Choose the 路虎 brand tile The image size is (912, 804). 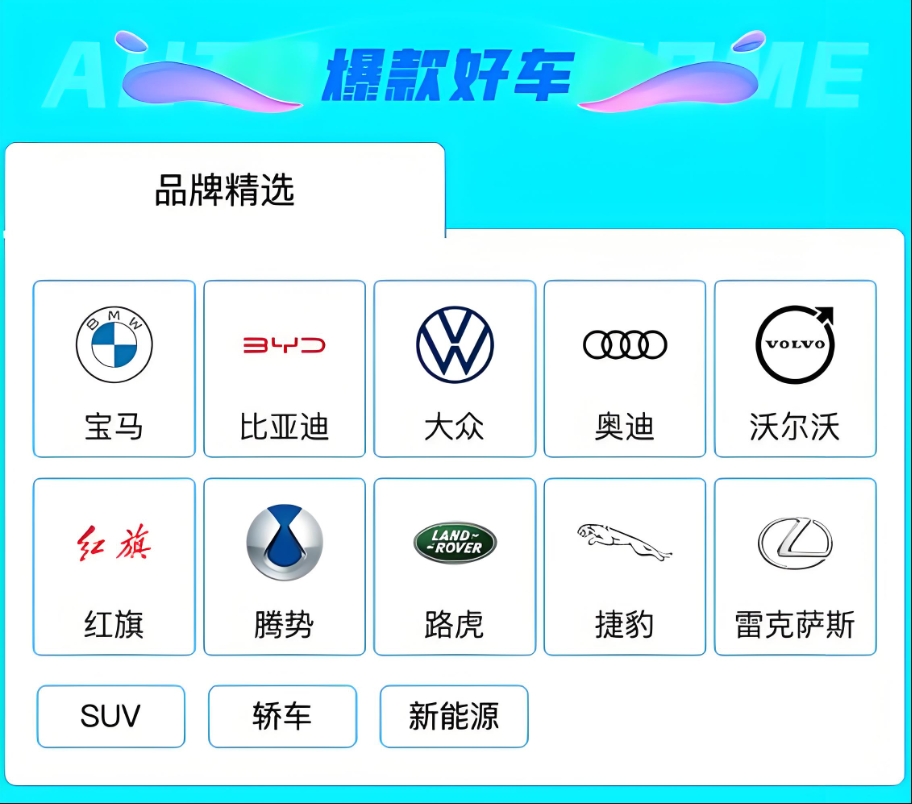coord(454,567)
